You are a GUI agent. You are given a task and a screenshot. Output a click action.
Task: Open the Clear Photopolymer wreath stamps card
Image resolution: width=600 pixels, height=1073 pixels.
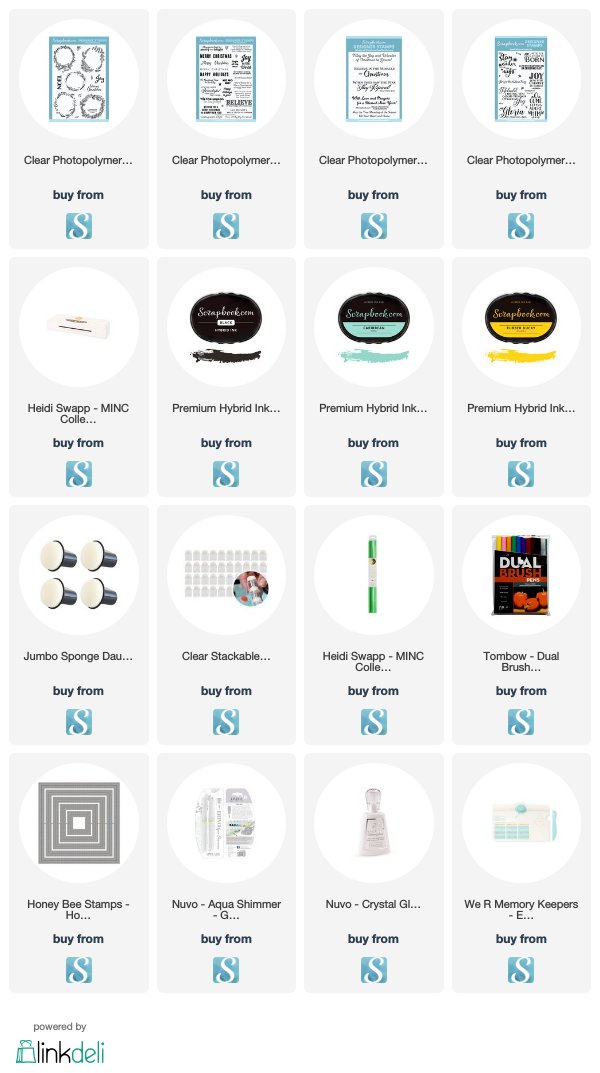pyautogui.click(x=79, y=129)
